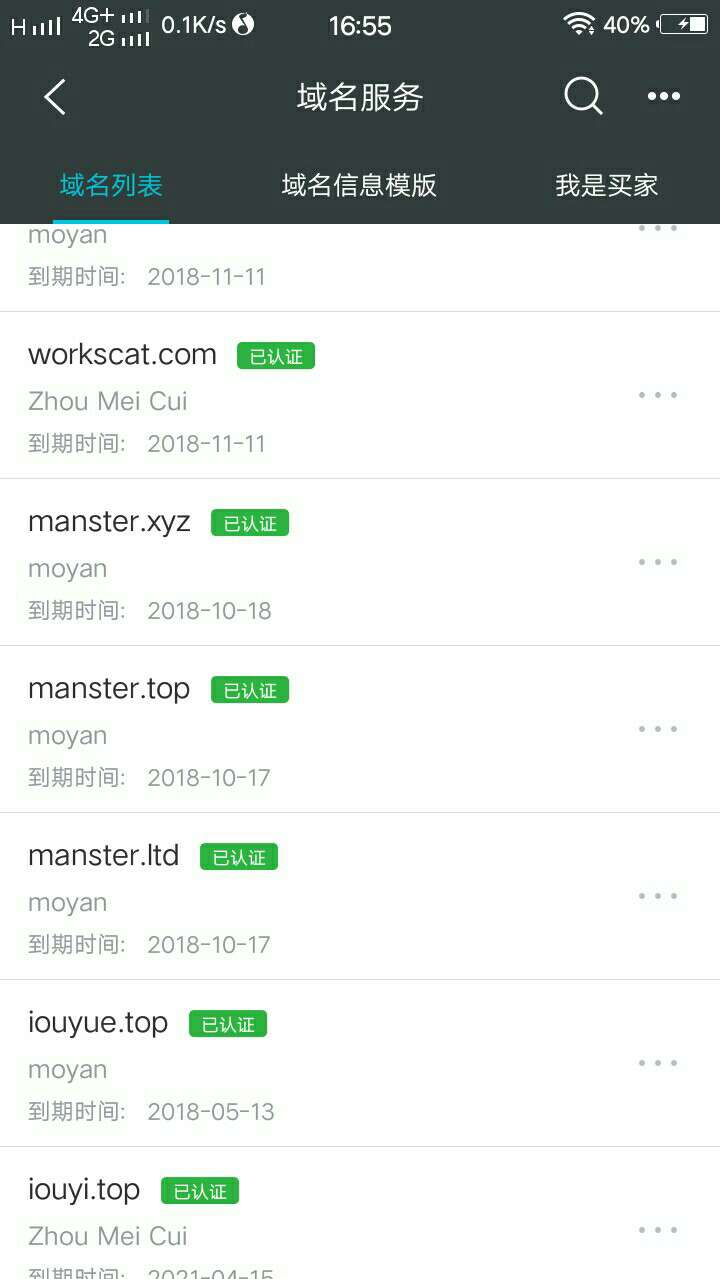
Task: Open more options for workscat.com
Action: (x=658, y=395)
